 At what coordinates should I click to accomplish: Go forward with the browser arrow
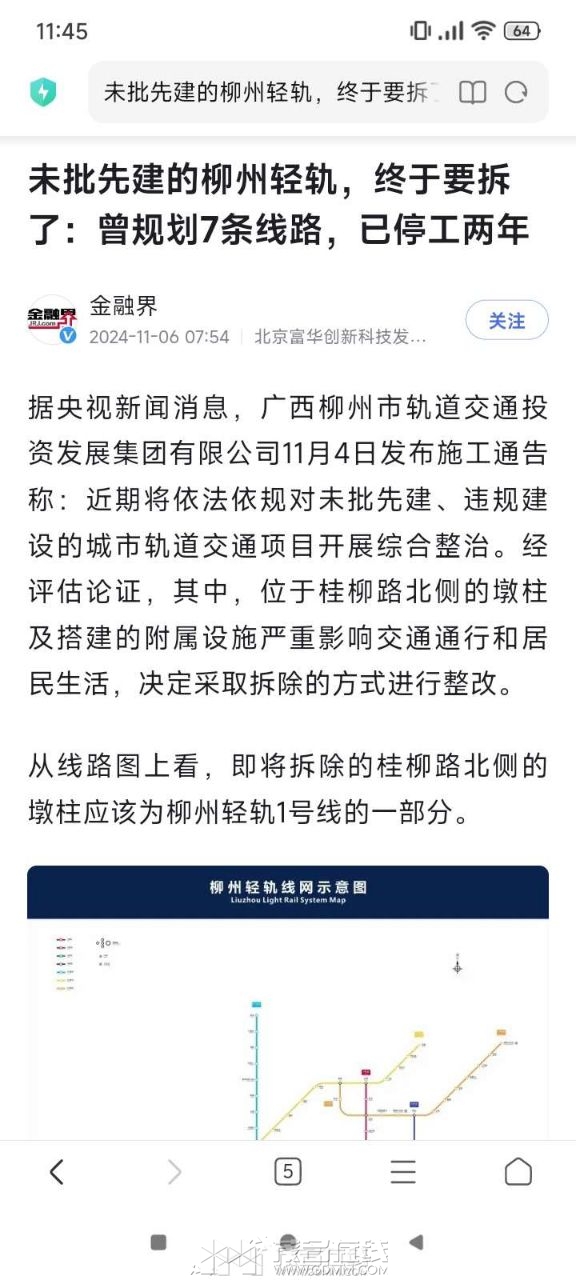pyautogui.click(x=174, y=1172)
